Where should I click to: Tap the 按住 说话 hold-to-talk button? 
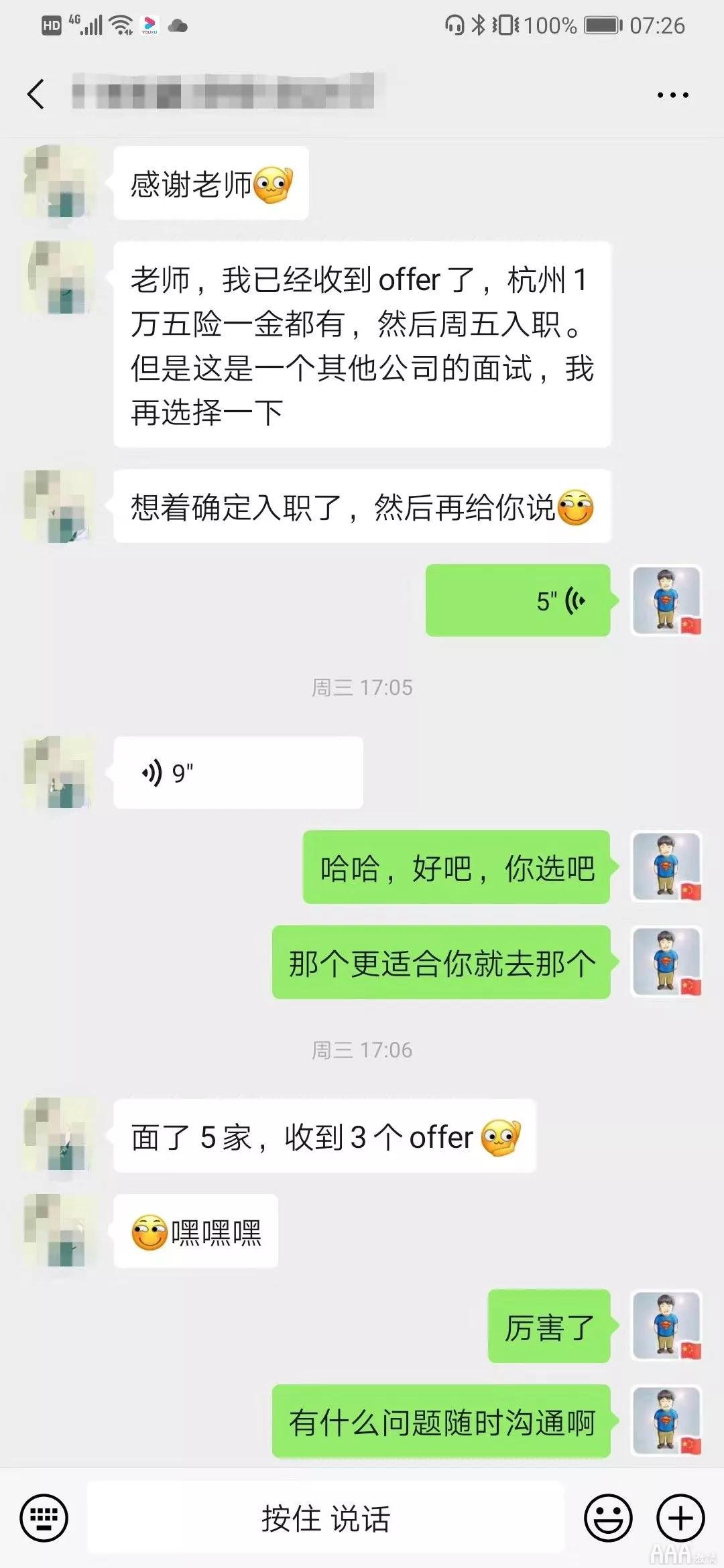(x=326, y=1518)
